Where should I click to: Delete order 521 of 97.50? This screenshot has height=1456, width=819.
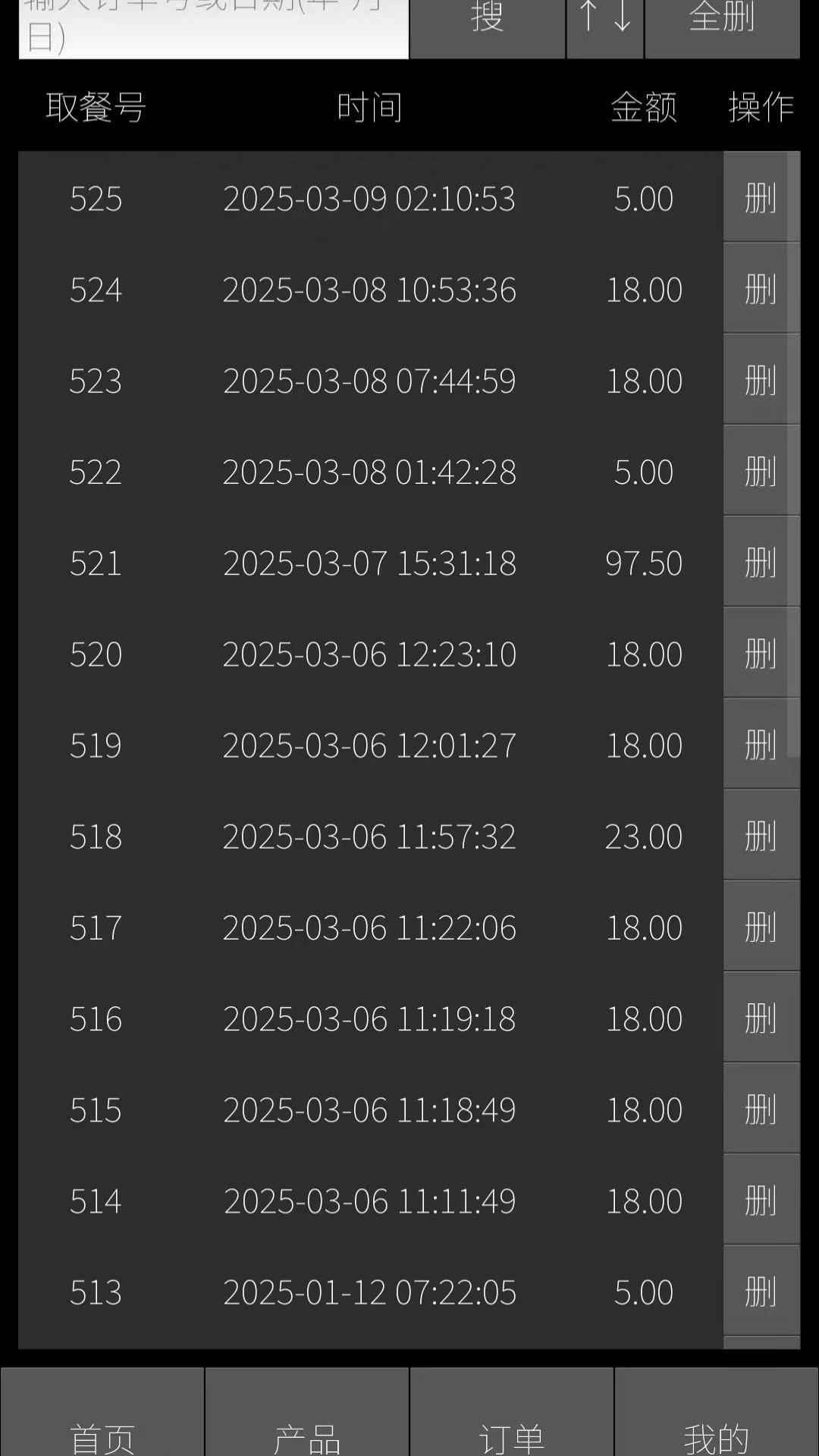pyautogui.click(x=761, y=562)
